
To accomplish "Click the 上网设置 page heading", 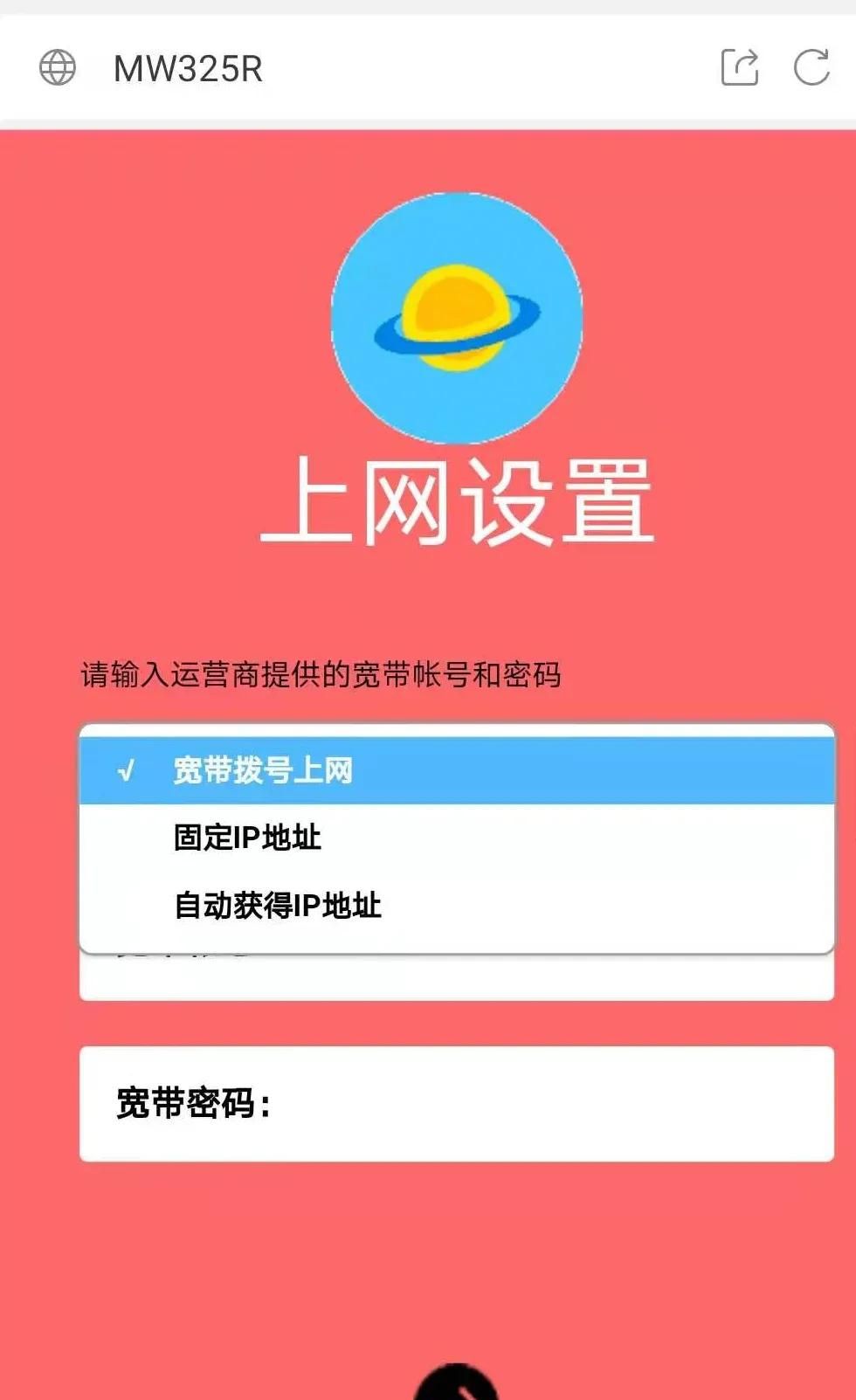I will [458, 500].
